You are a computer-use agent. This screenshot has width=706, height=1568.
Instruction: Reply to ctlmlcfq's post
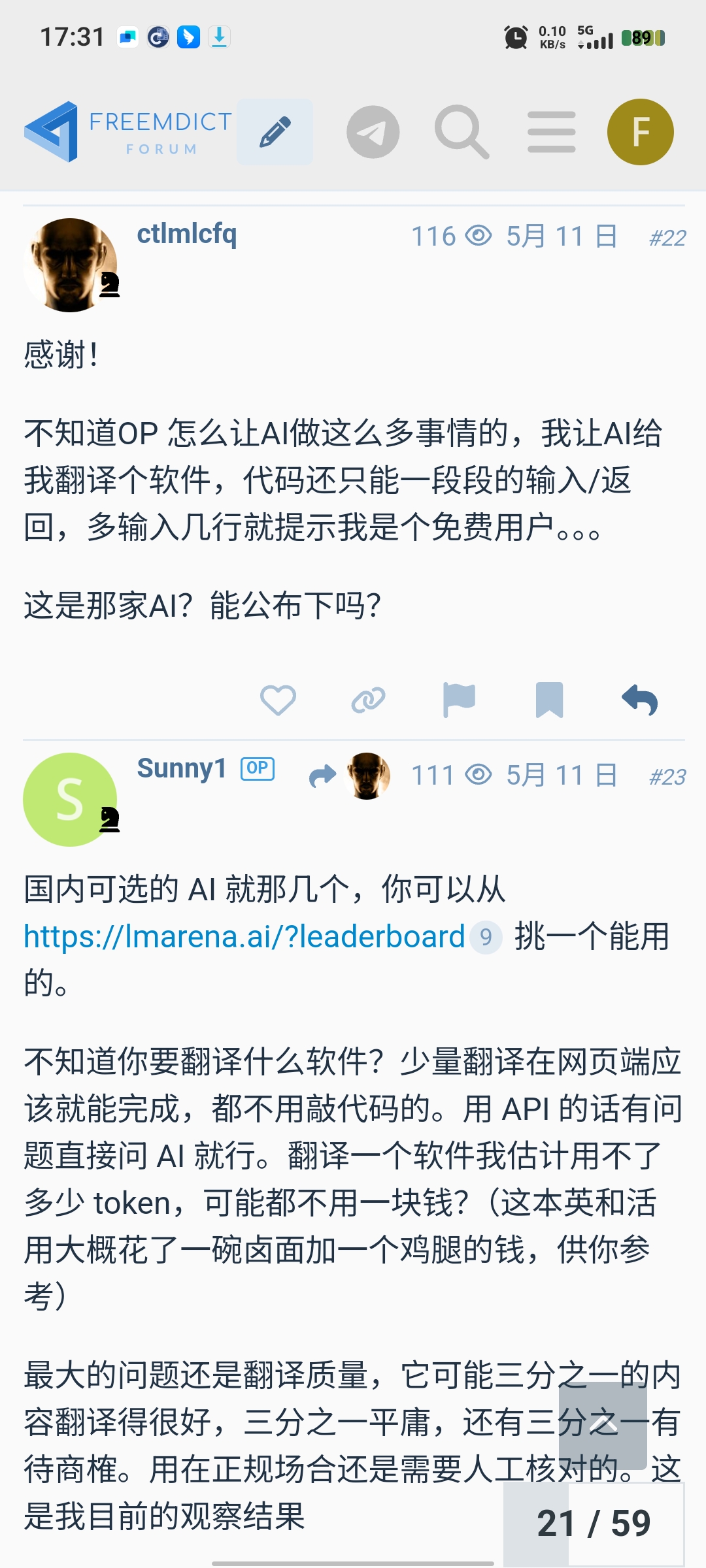(x=639, y=700)
